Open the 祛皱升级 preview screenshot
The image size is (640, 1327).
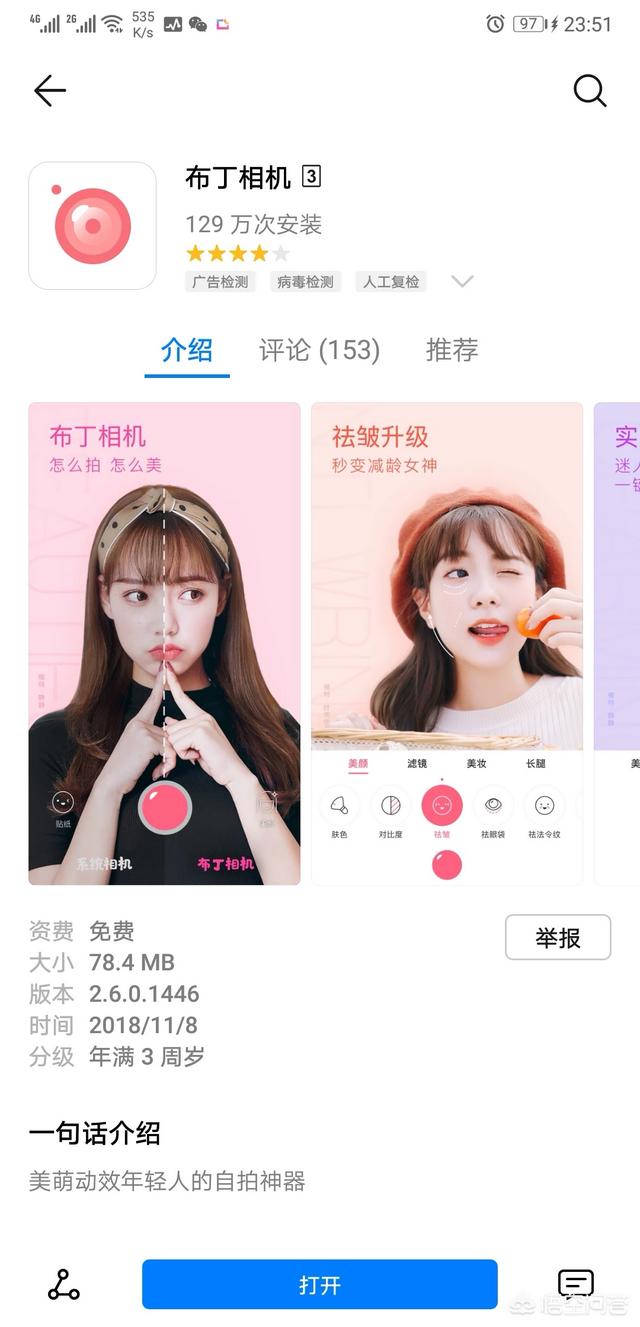pyautogui.click(x=447, y=643)
